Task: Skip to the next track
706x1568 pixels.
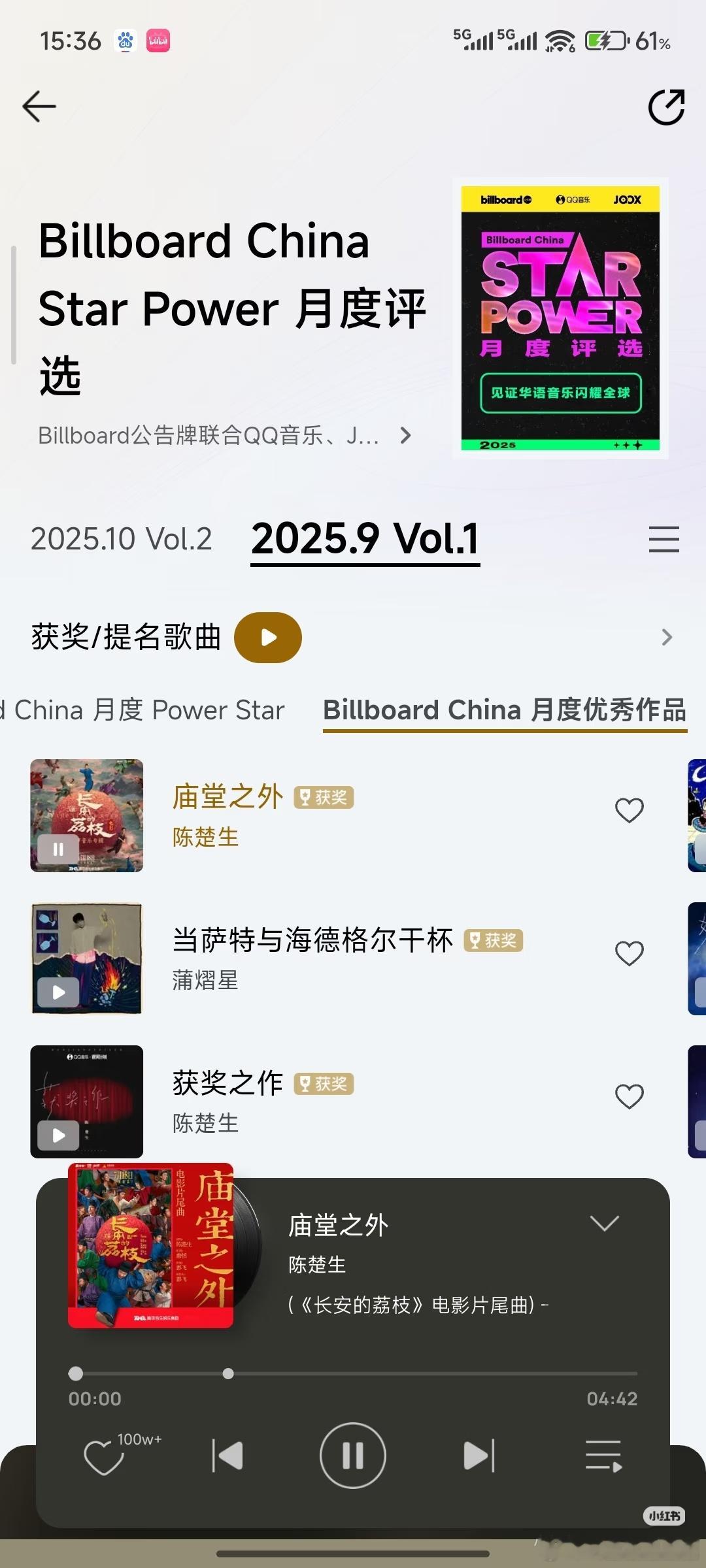Action: tap(479, 1456)
